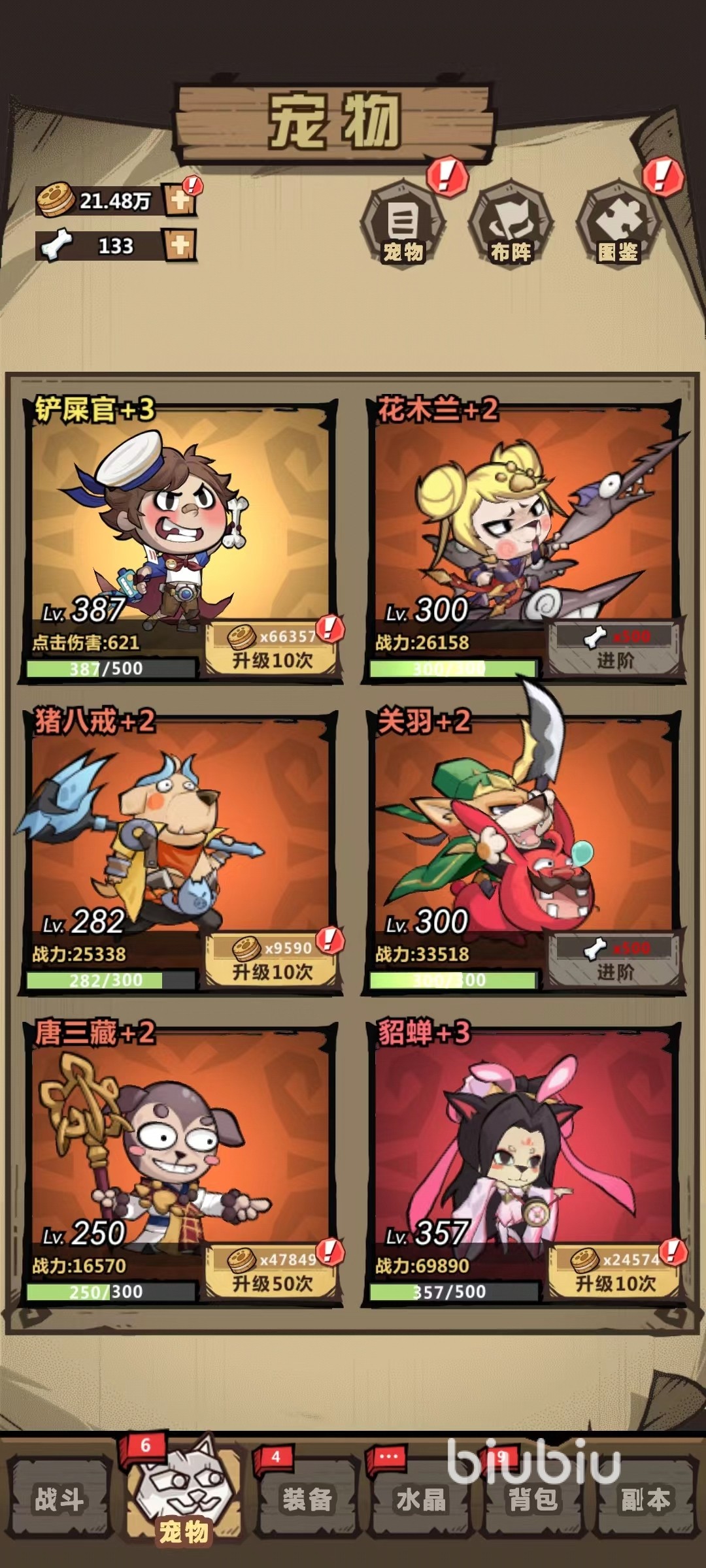Viewport: 706px width, 1568px height.
Task: Switch to the 战斗 tab
Action: (x=59, y=1500)
